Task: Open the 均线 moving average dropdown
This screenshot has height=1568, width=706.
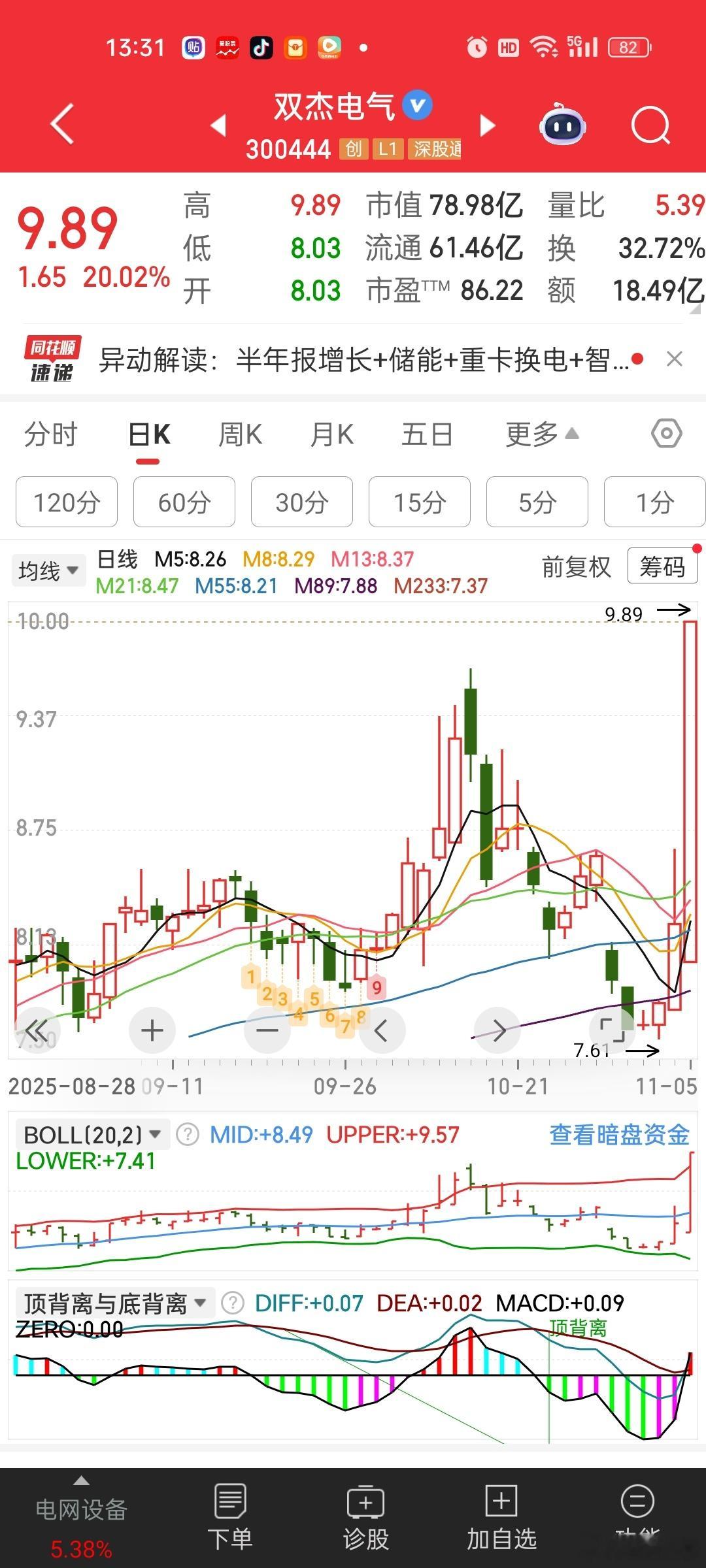Action: click(x=48, y=569)
